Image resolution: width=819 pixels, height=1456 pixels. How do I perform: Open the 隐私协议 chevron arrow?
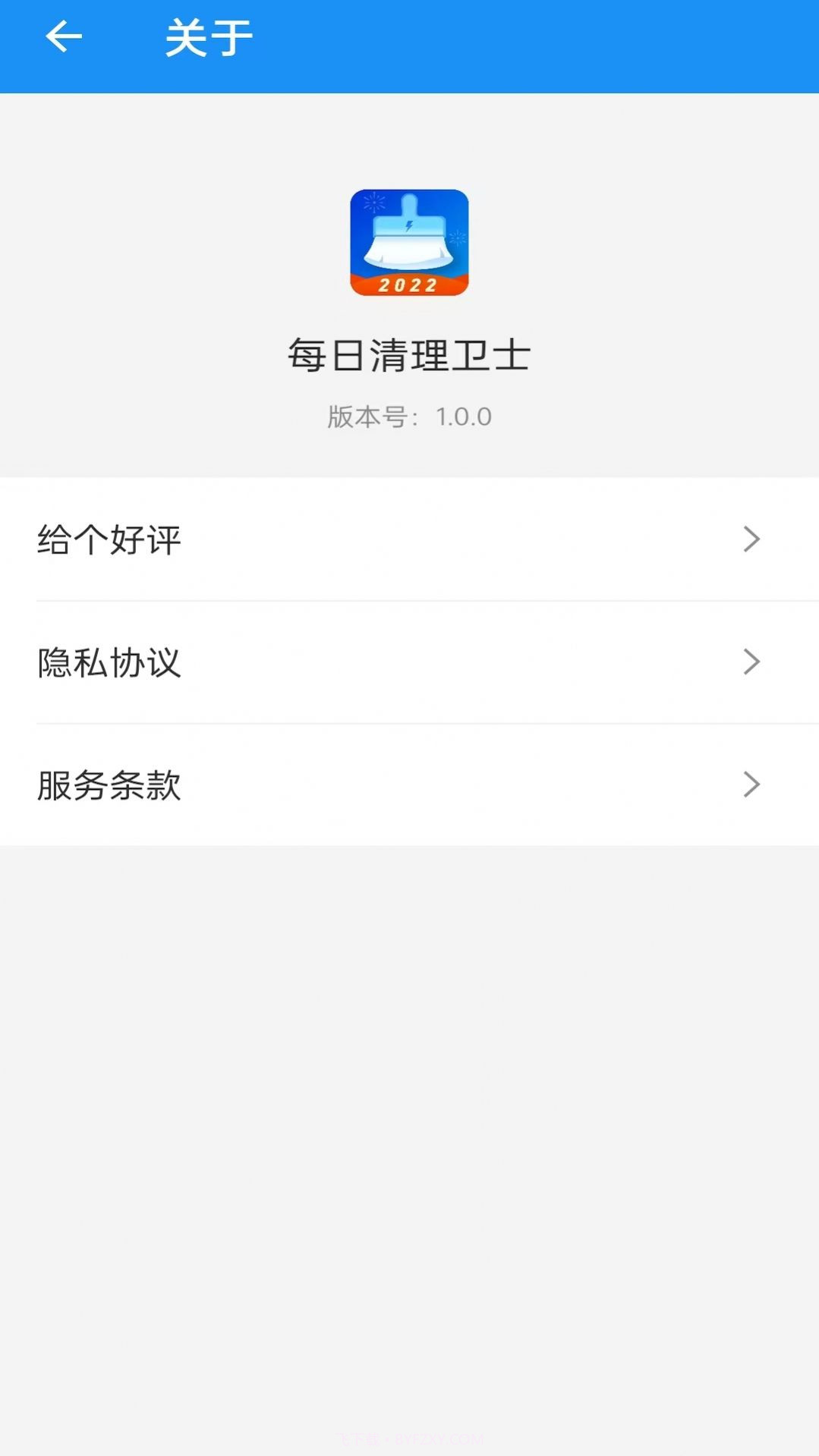(752, 662)
